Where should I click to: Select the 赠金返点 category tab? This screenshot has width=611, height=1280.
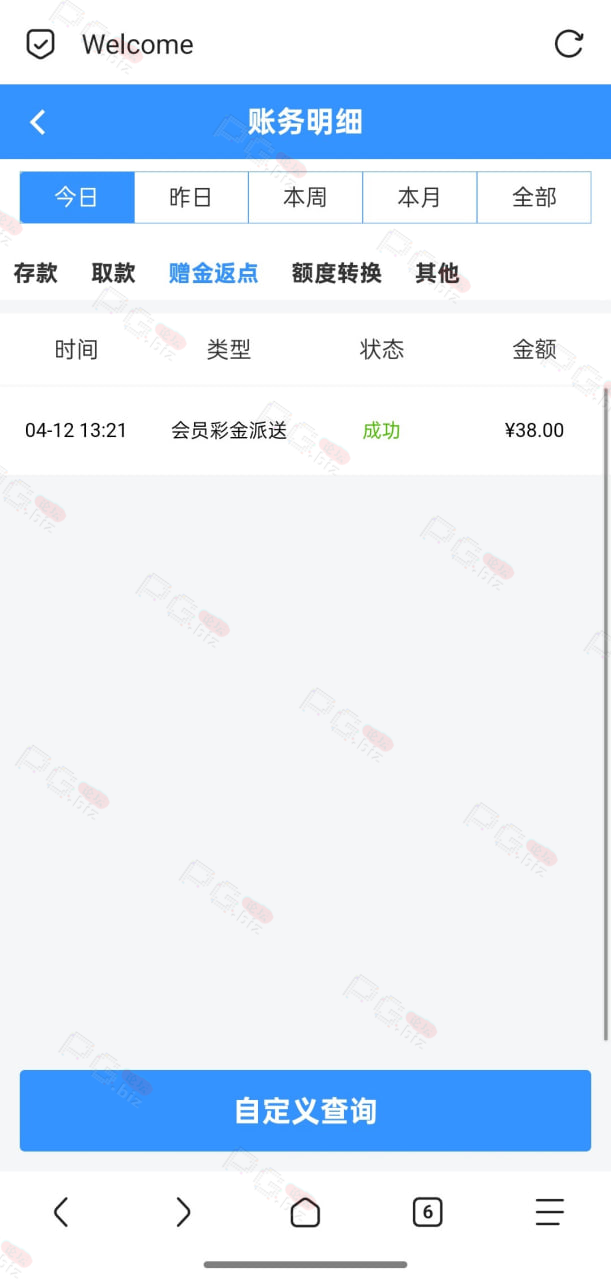[214, 273]
